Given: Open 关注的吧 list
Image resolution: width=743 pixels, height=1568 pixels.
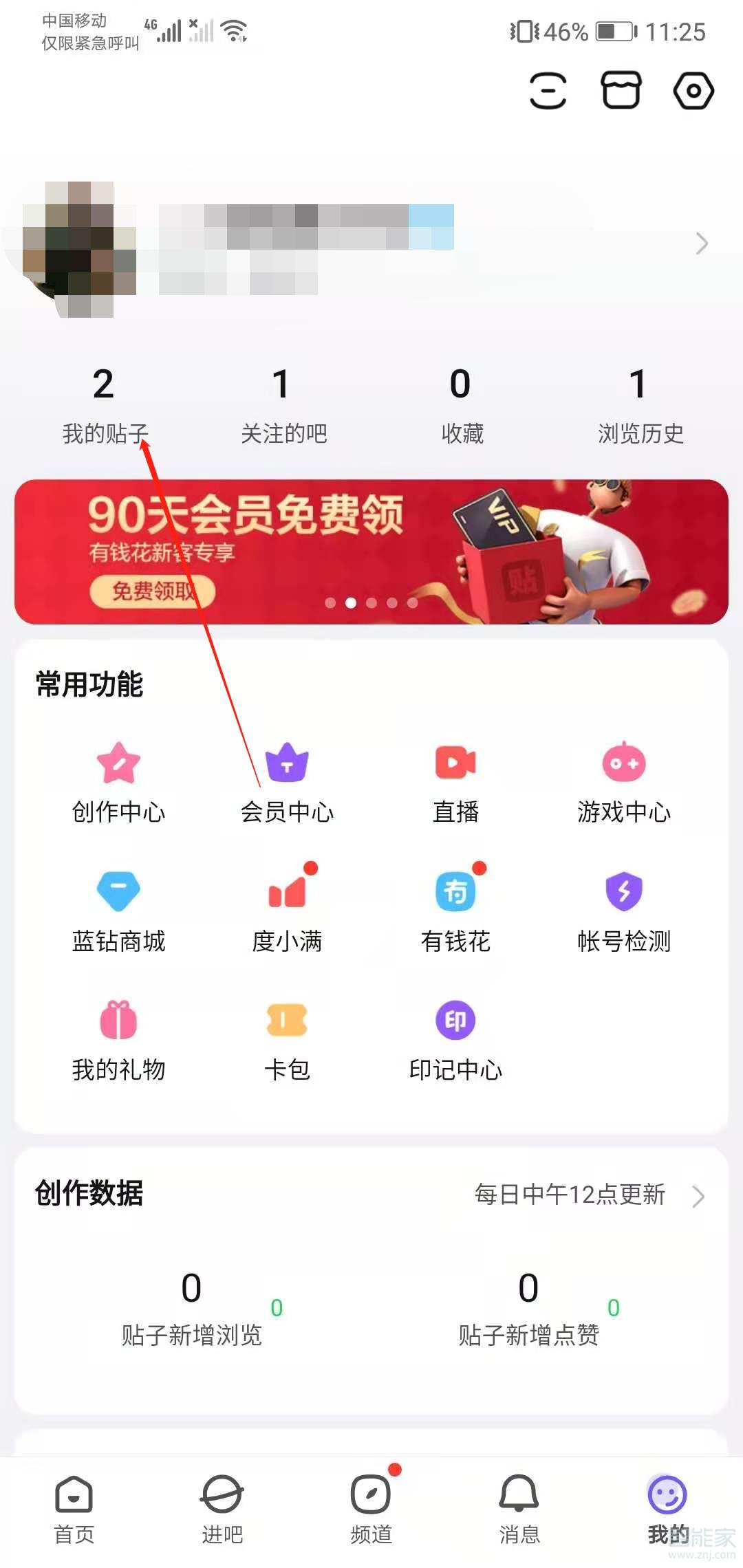Looking at the screenshot, I should click(x=283, y=406).
